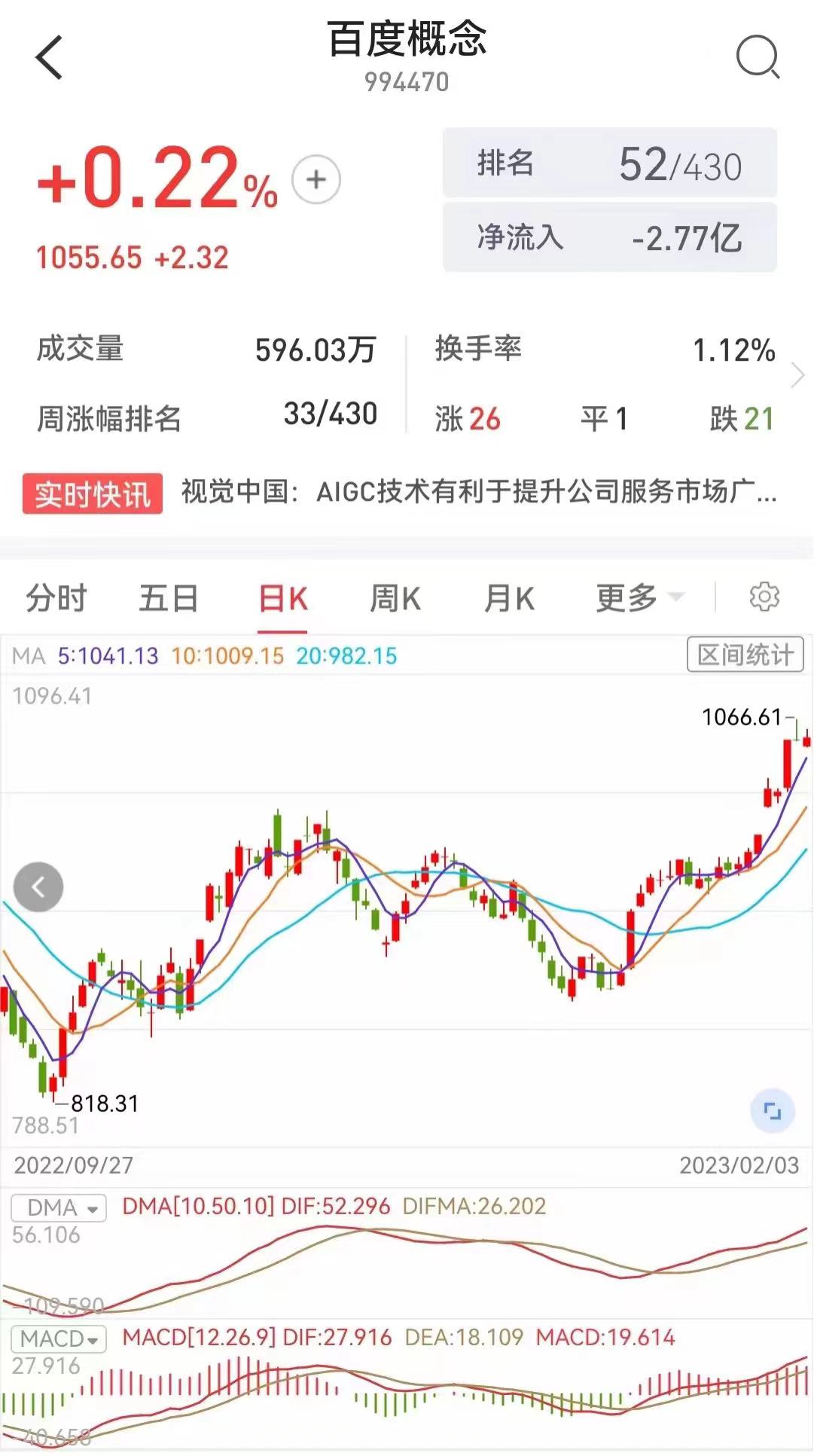Image resolution: width=814 pixels, height=1456 pixels.
Task: Open the 排名 52/430 ranking card
Action: coord(609,163)
